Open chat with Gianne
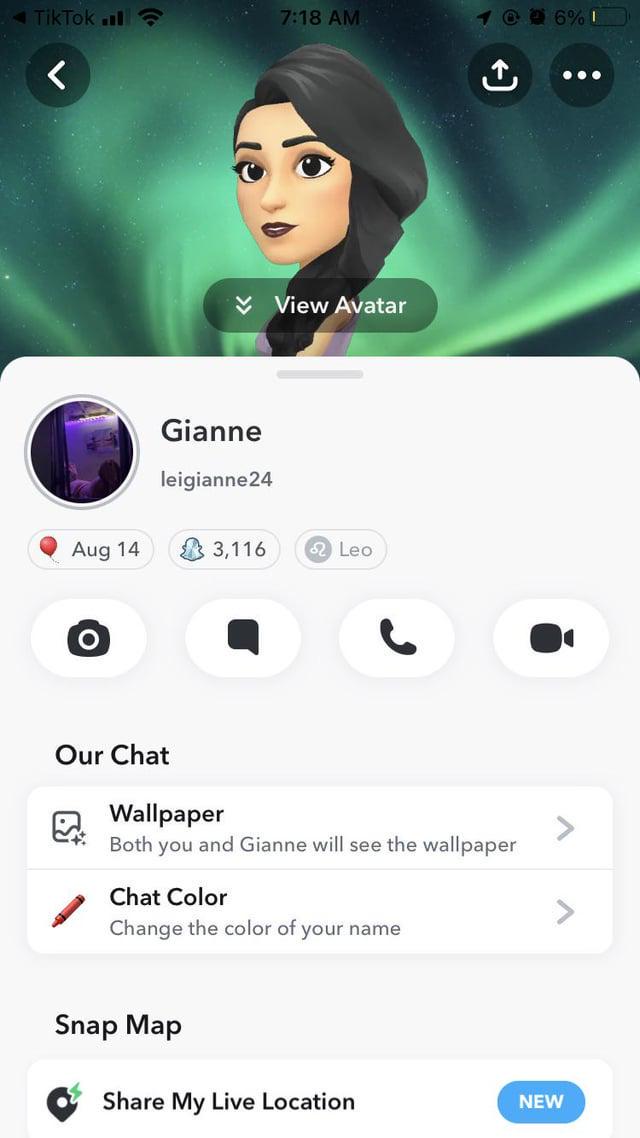The image size is (640, 1138). [243, 638]
